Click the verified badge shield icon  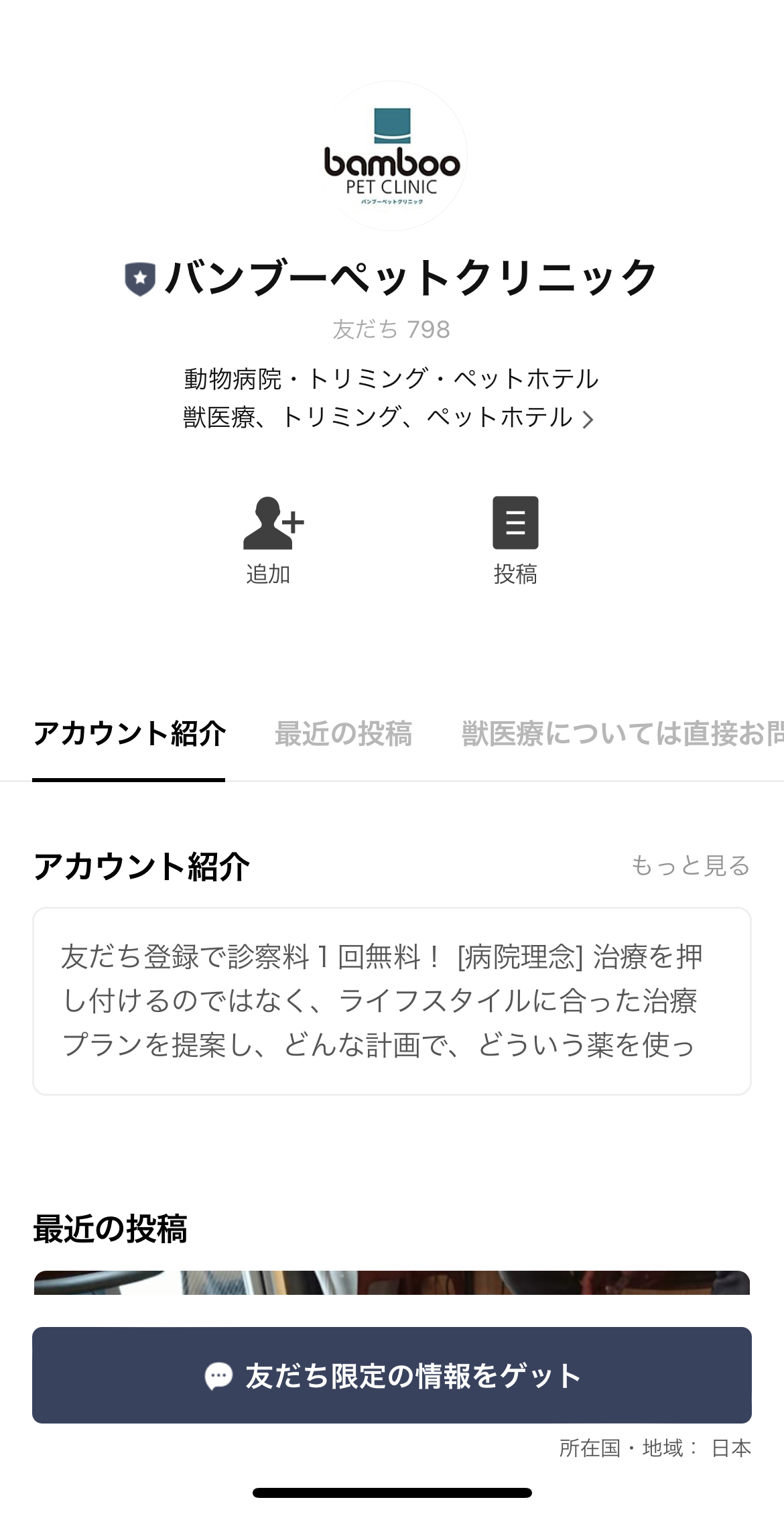click(139, 278)
